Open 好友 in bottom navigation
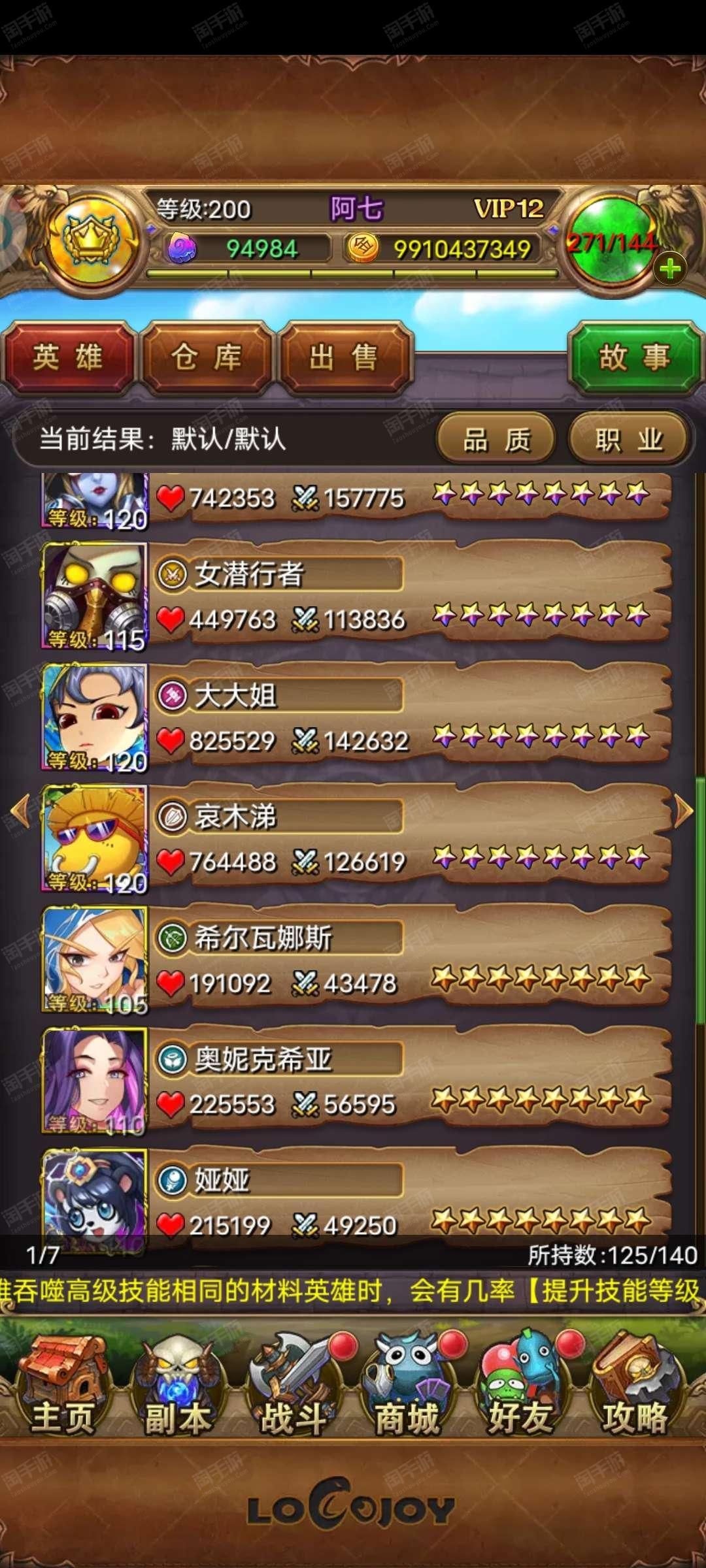 click(520, 1385)
